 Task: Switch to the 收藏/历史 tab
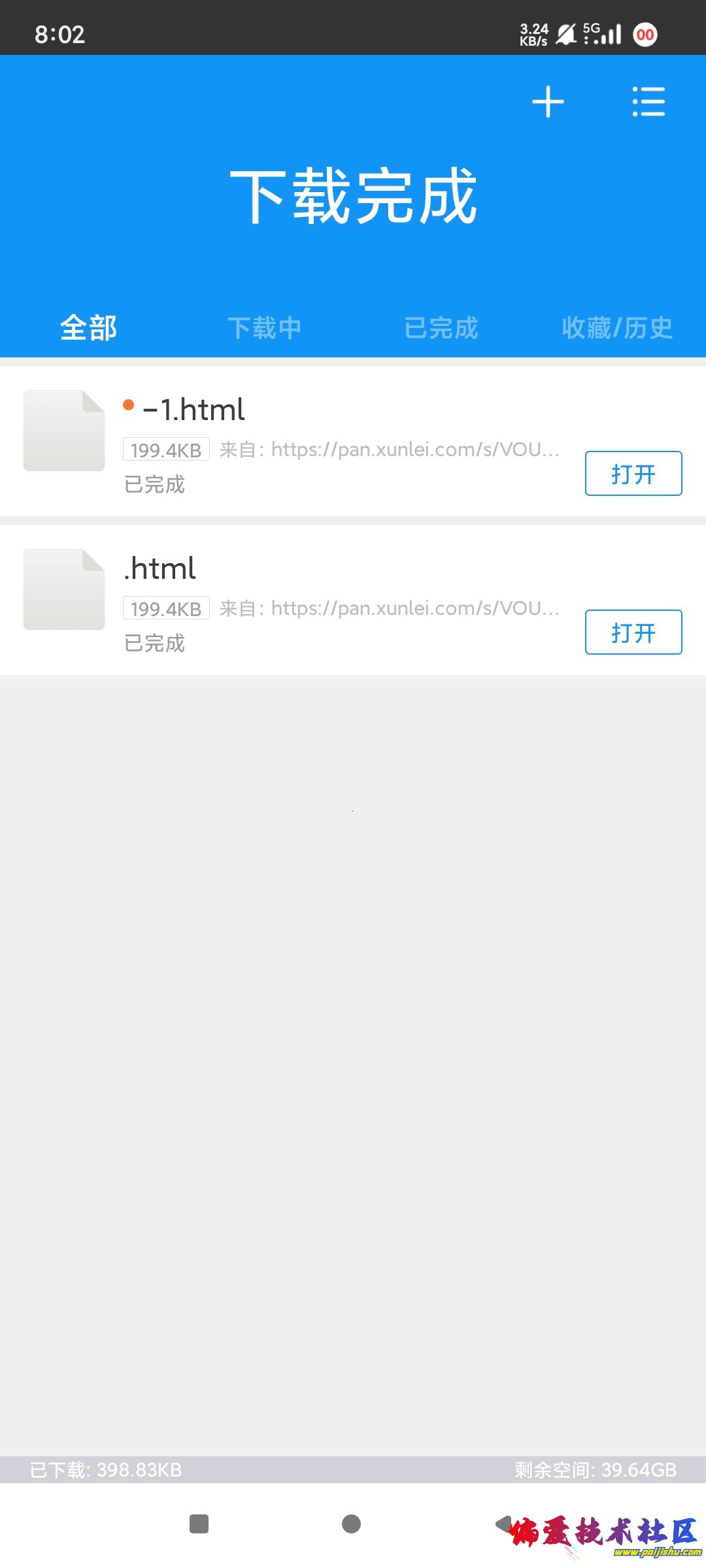click(x=617, y=328)
